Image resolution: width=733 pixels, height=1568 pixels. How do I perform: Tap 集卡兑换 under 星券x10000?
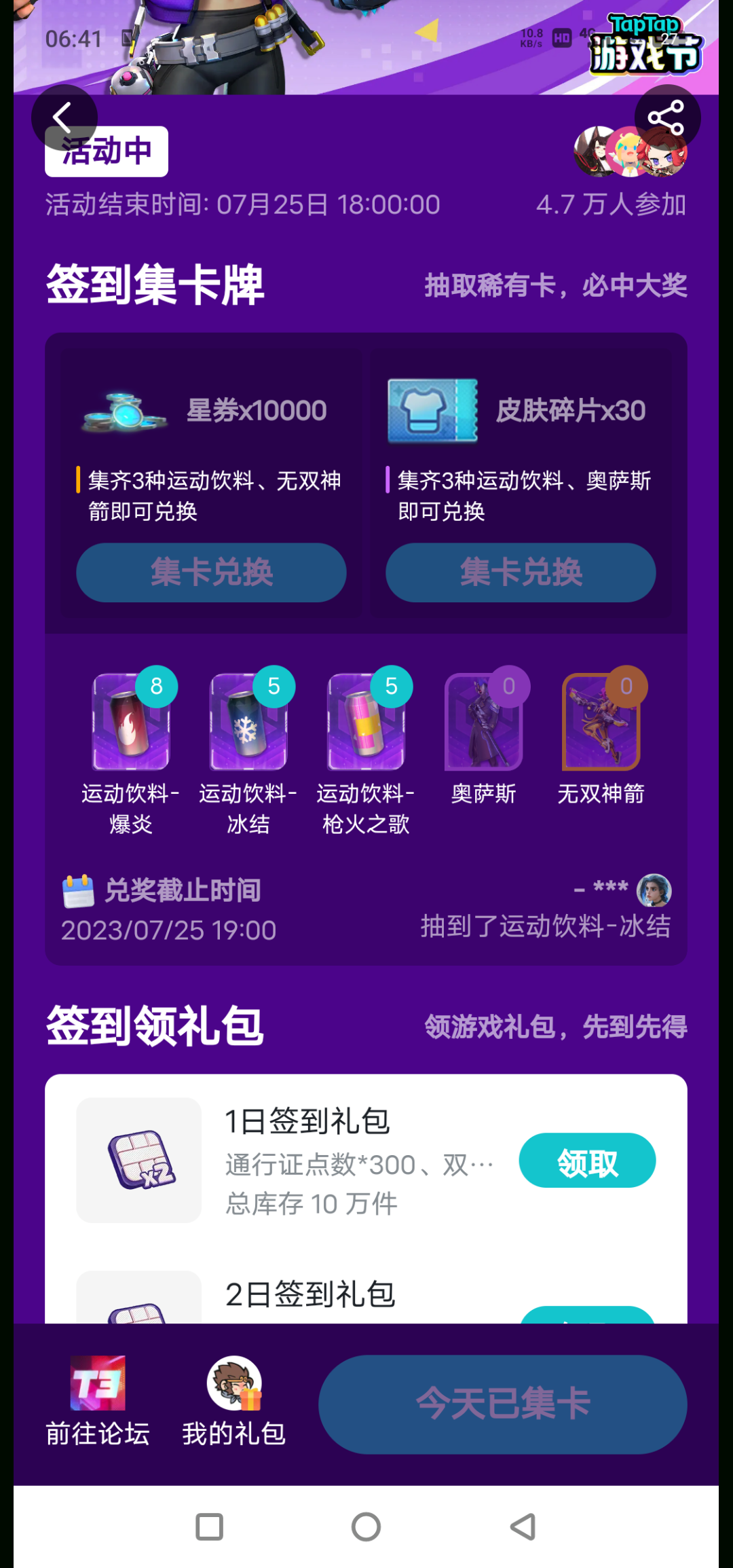[210, 572]
